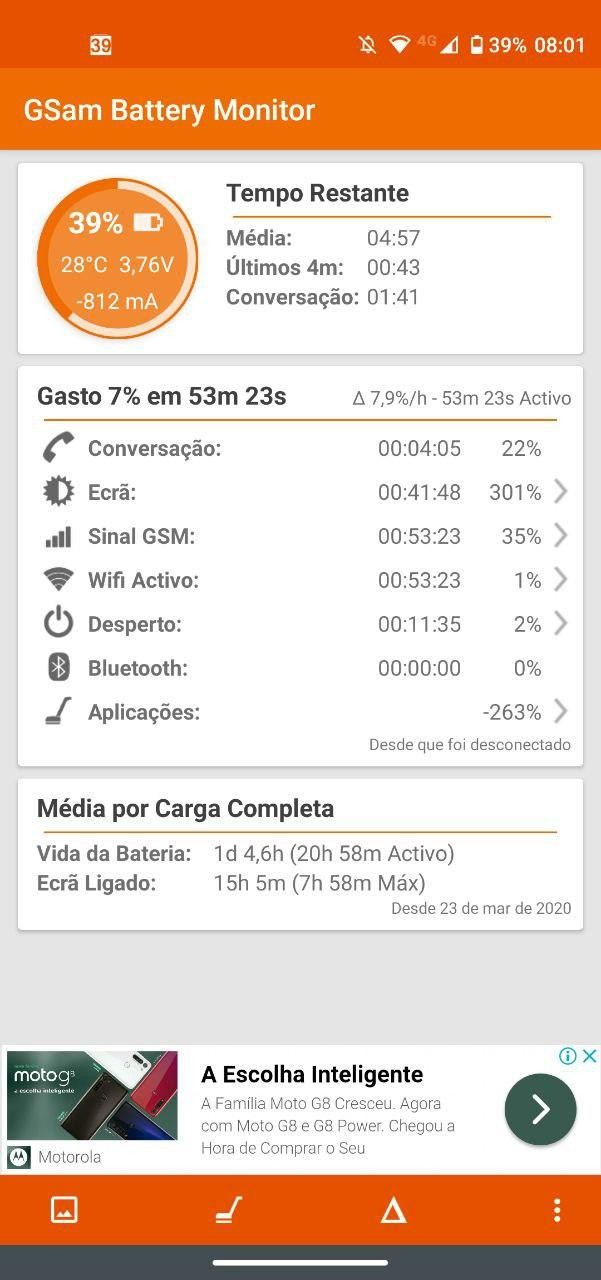Open app usage icon in bottom bar
The image size is (601, 1280).
click(229, 1210)
